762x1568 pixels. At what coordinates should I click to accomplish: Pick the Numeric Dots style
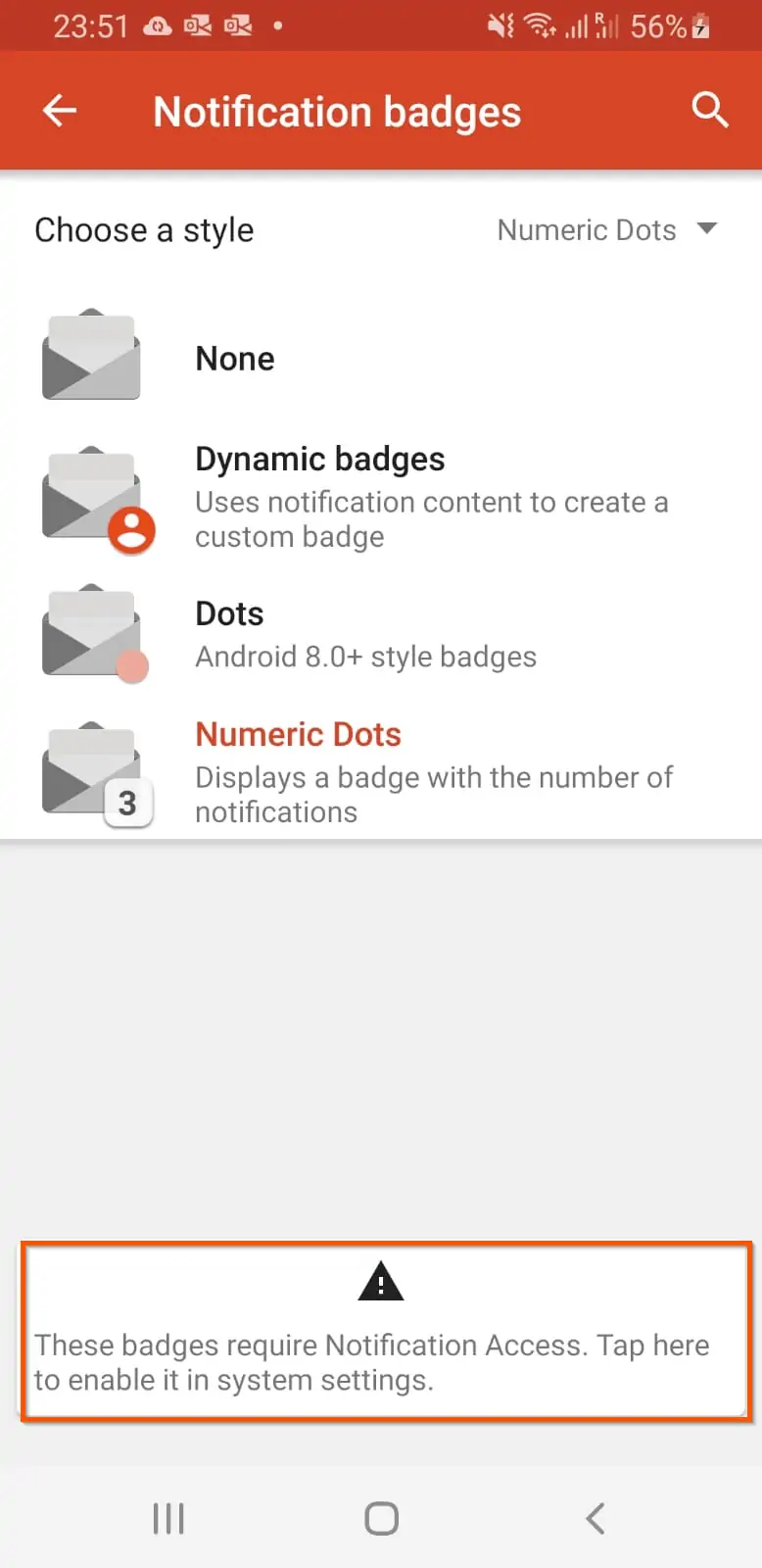(x=381, y=771)
